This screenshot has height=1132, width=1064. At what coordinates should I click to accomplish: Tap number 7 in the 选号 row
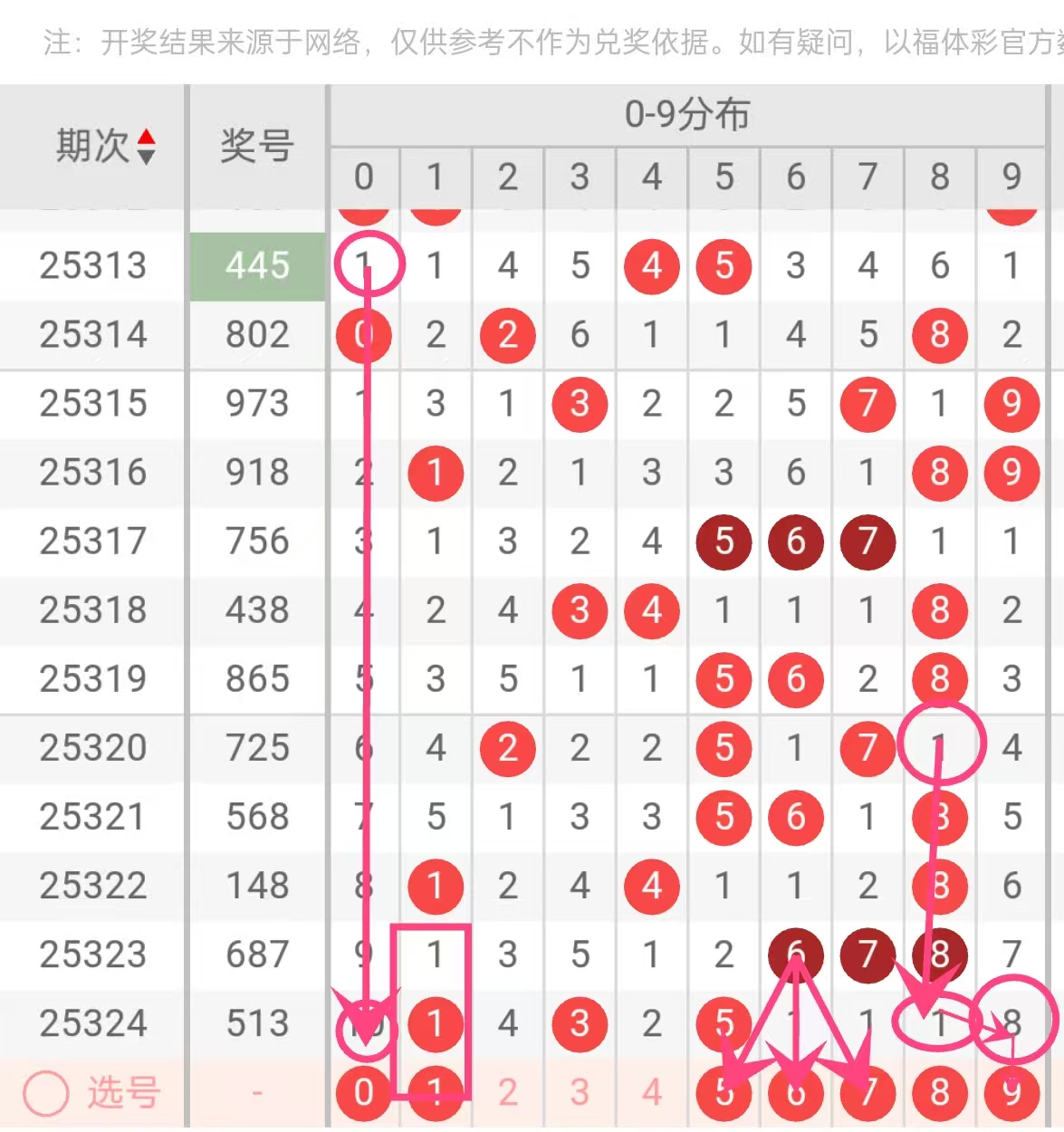coord(867,1092)
